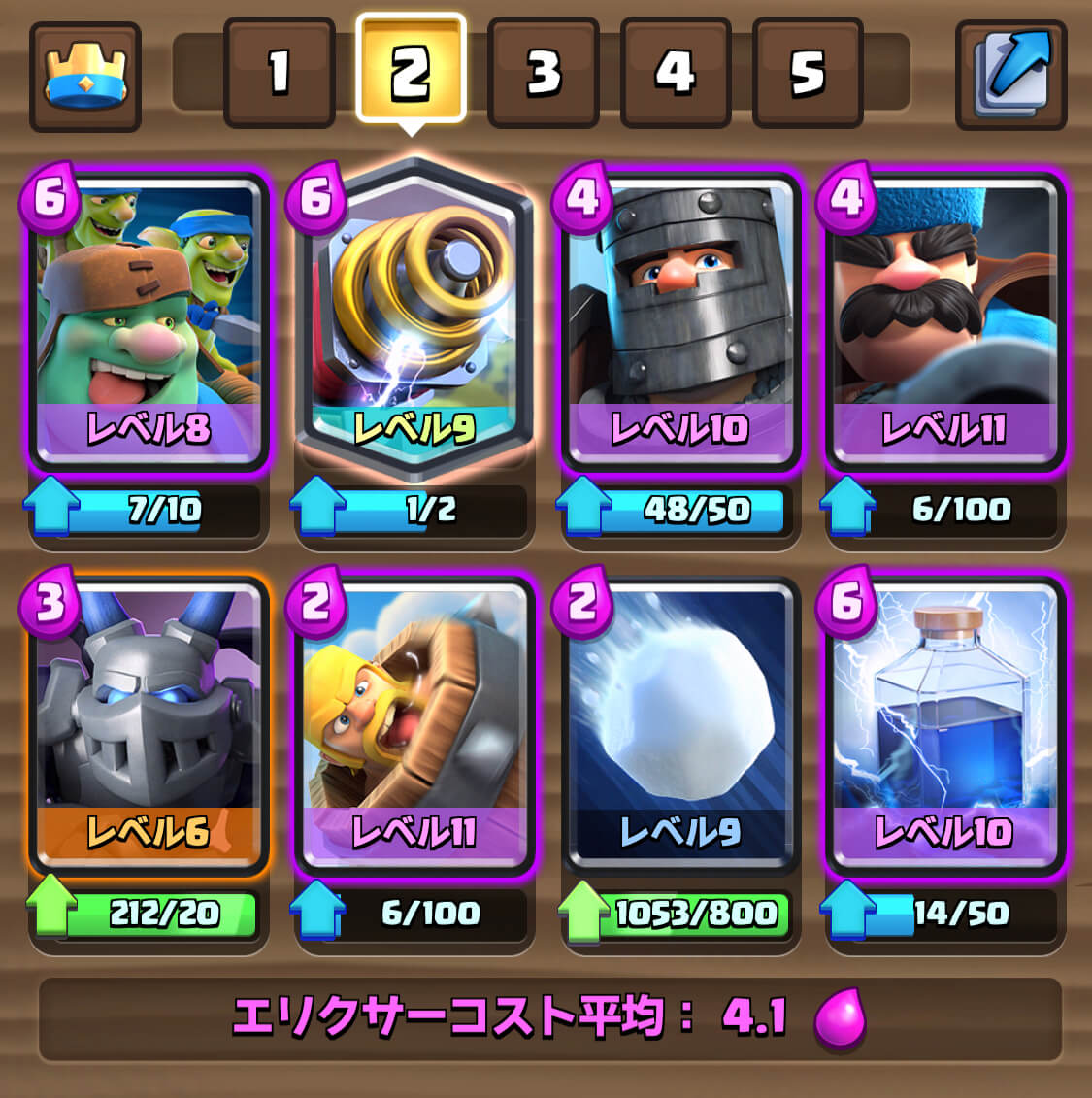Select the Barbarian Barrel card
This screenshot has width=1092, height=1098.
pyautogui.click(x=414, y=724)
